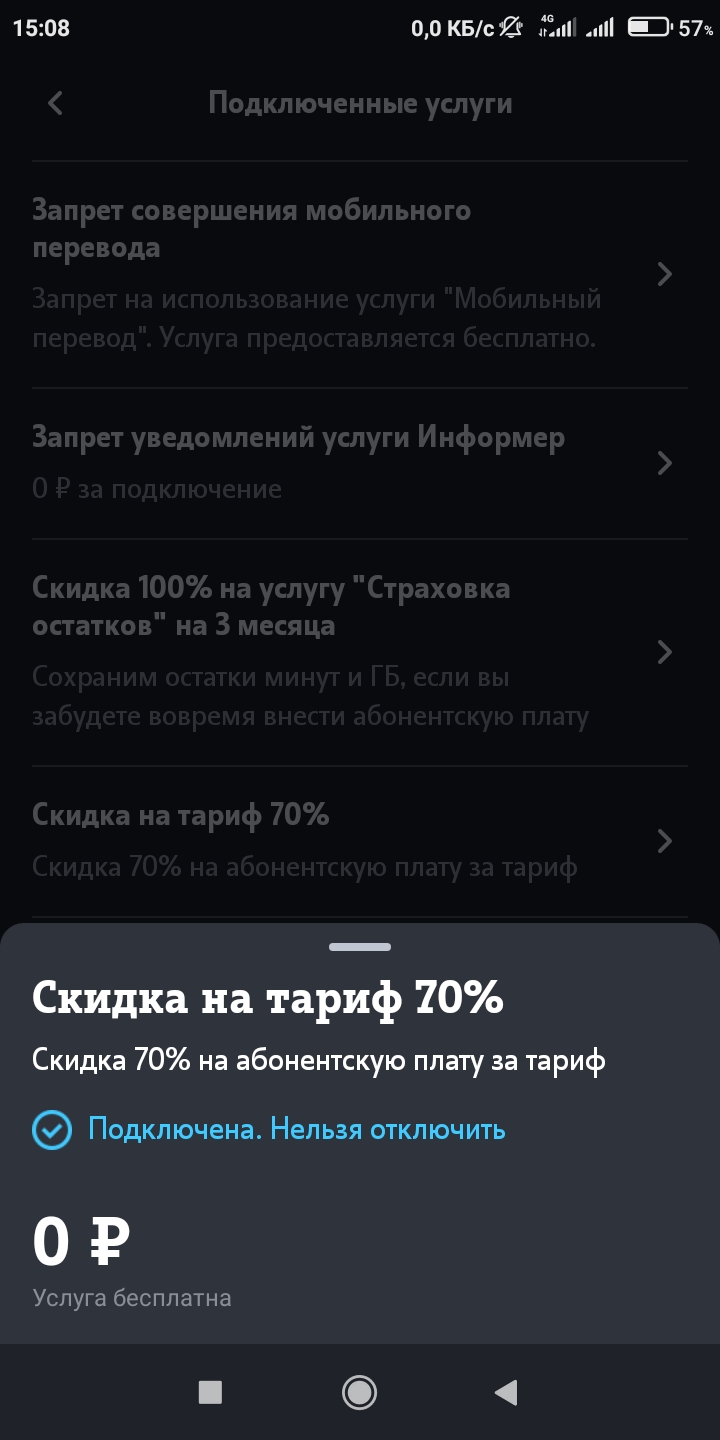Viewport: 720px width, 1440px height.
Task: Open Запрет уведомлений услуги Информер row
Action: coord(360,463)
